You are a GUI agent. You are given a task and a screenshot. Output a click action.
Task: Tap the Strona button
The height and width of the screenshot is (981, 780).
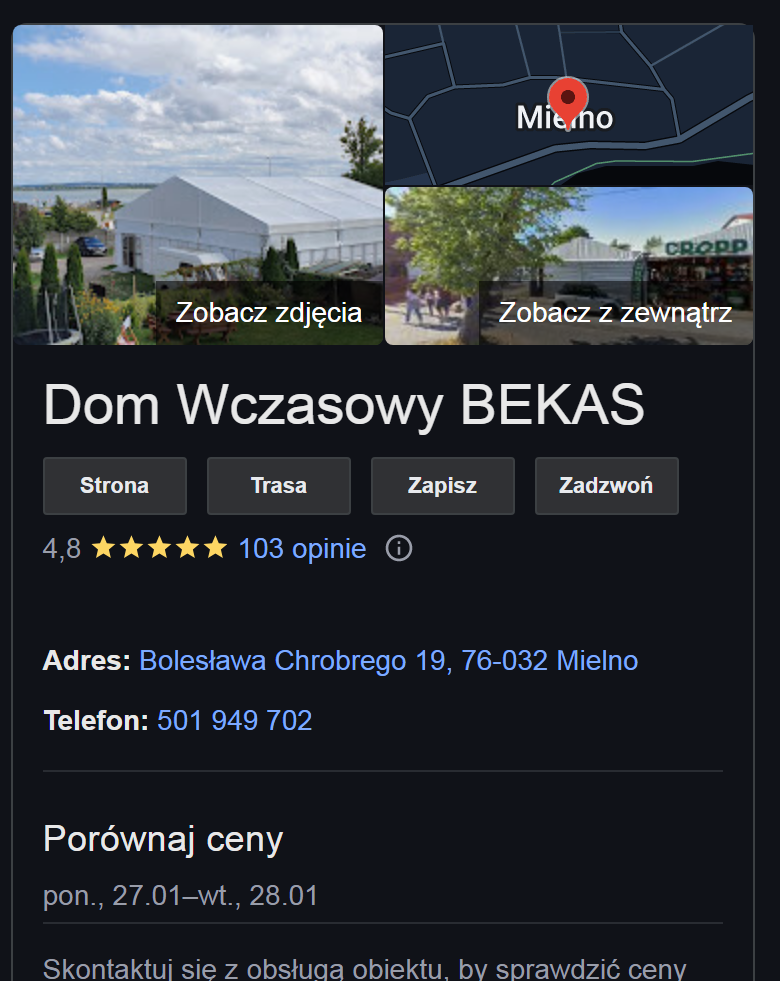115,486
